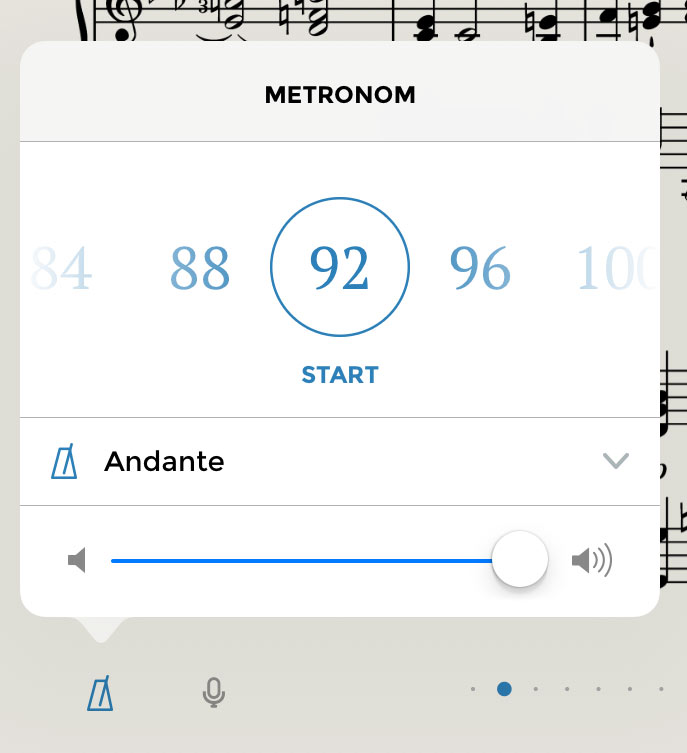Expand the Andante tempo dropdown
Image resolution: width=687 pixels, height=753 pixels.
[615, 461]
